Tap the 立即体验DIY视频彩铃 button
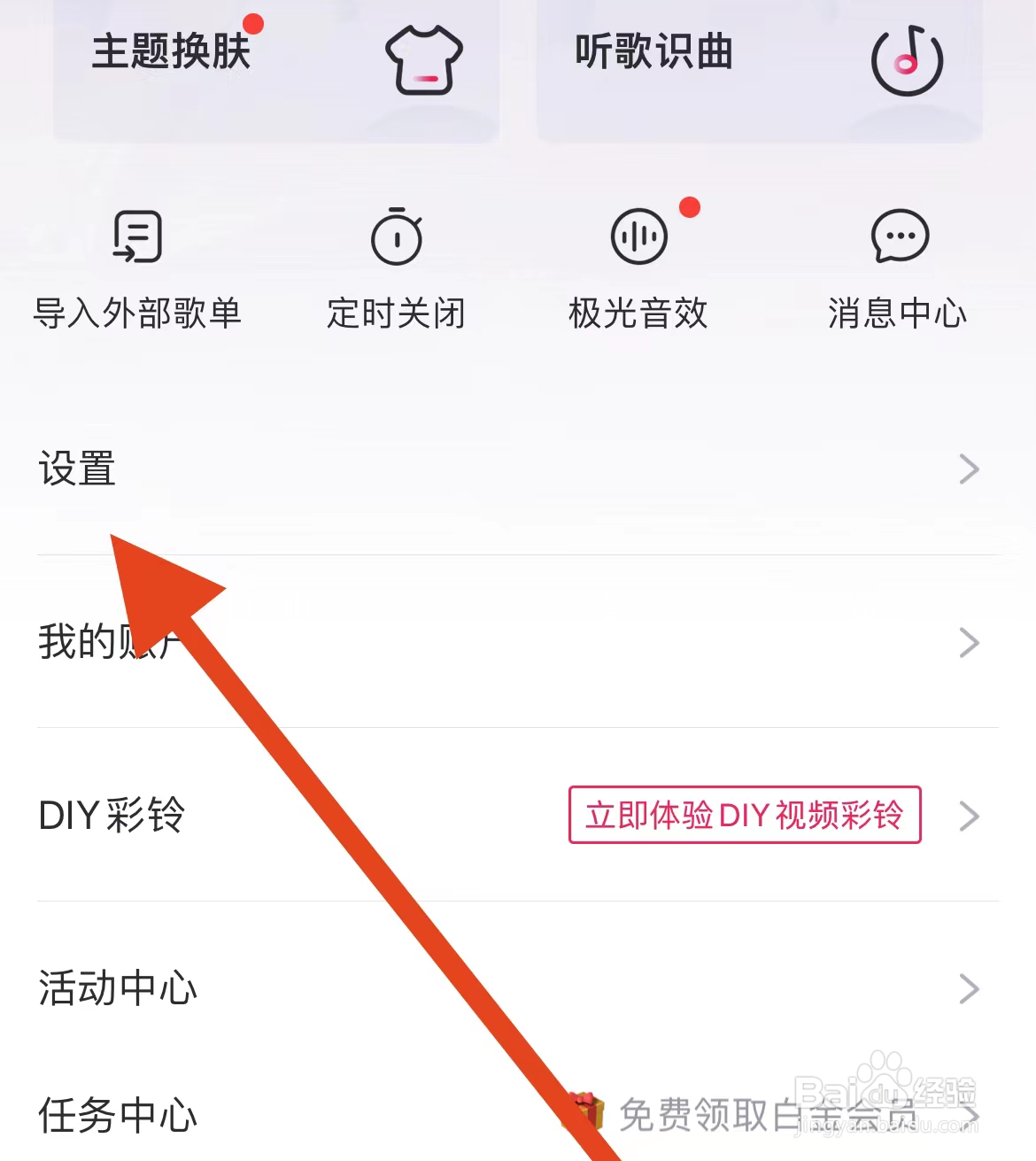Viewport: 1036px width, 1161px height. point(745,816)
